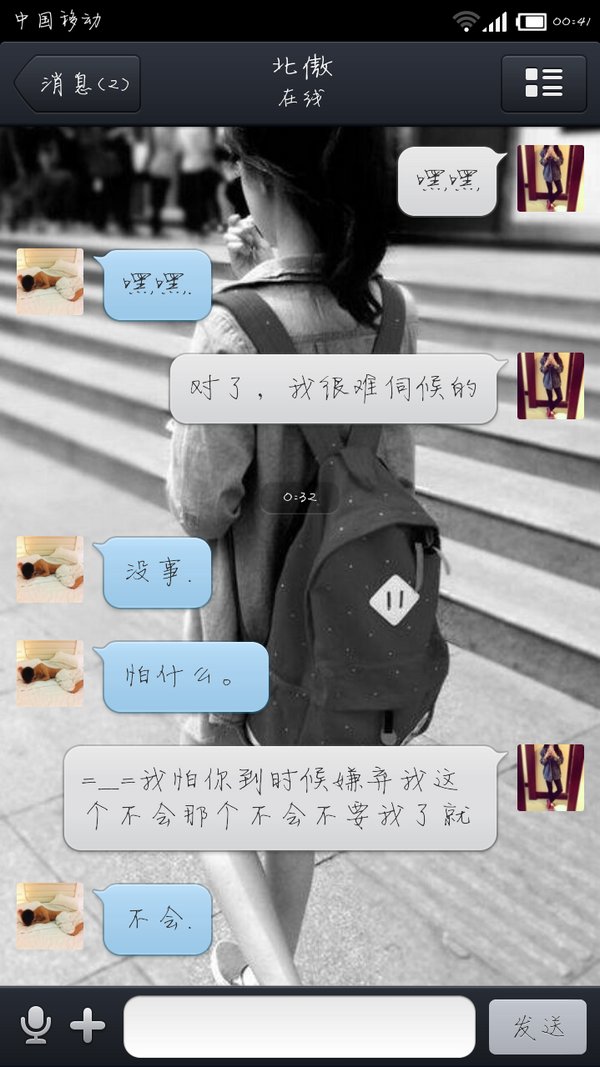The image size is (600, 1067).
Task: Open contact avatar beside "怕什么。"
Action: point(50,673)
